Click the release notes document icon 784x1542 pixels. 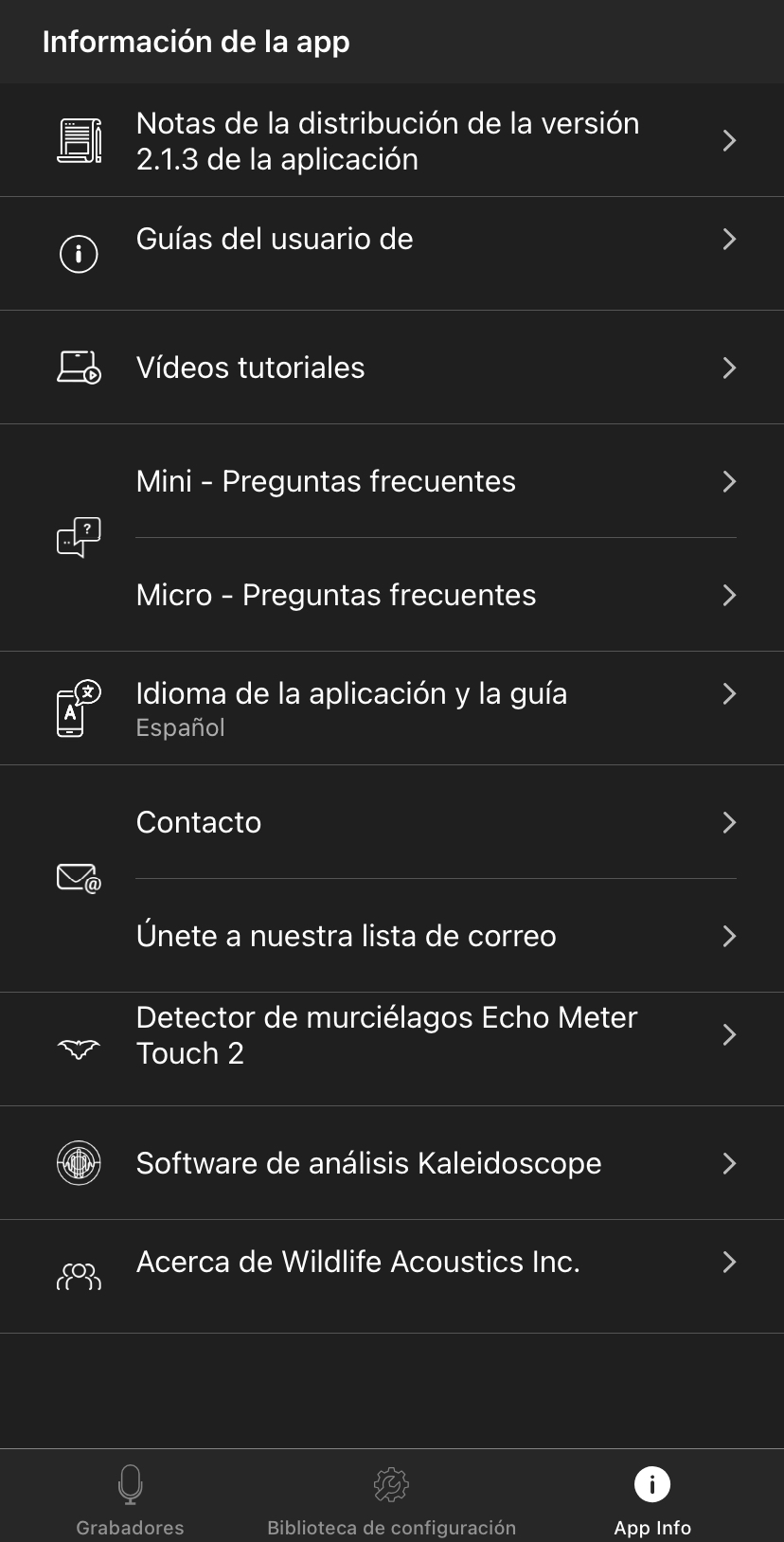pyautogui.click(x=80, y=138)
